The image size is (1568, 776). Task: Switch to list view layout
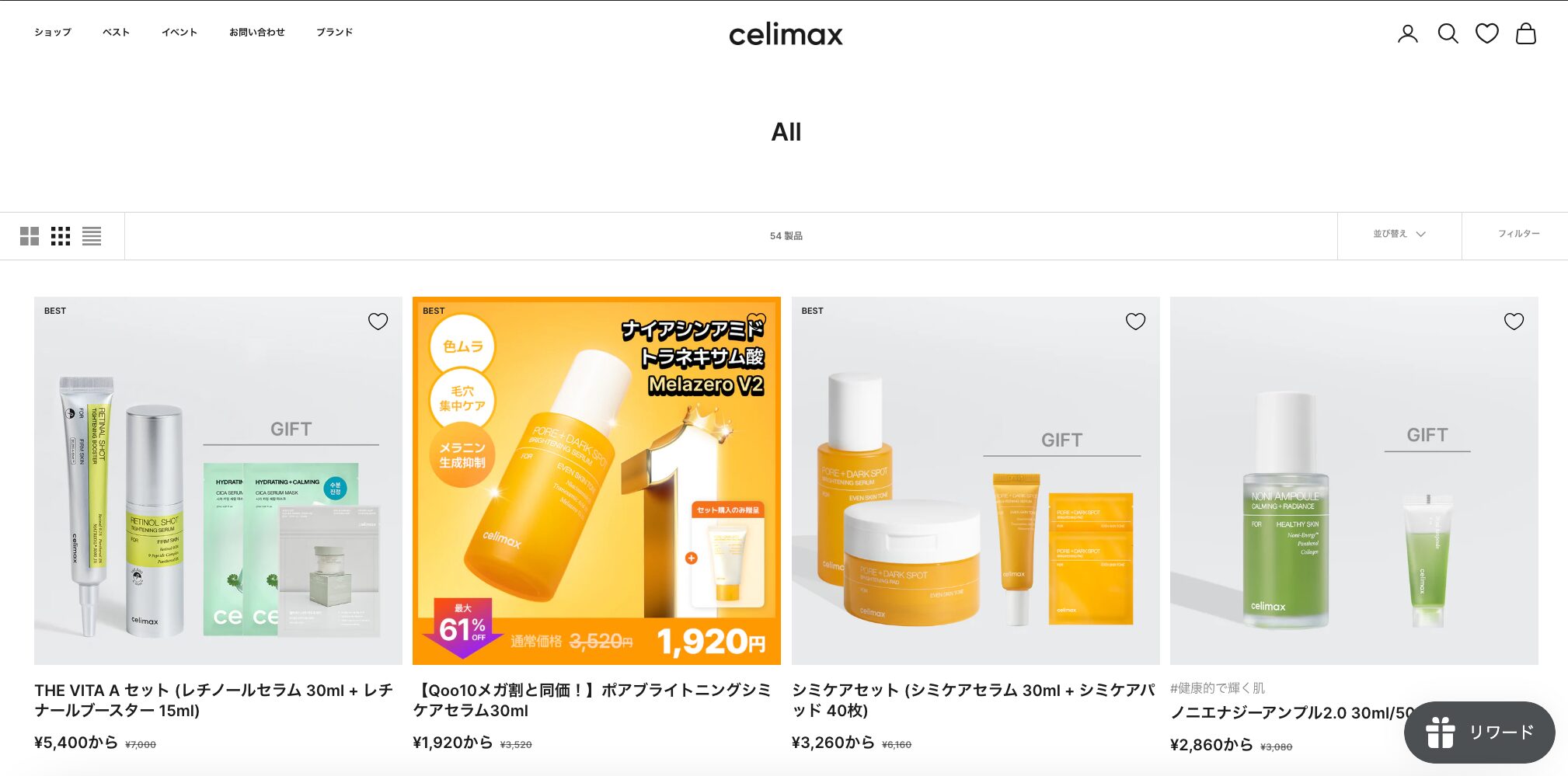(x=92, y=236)
